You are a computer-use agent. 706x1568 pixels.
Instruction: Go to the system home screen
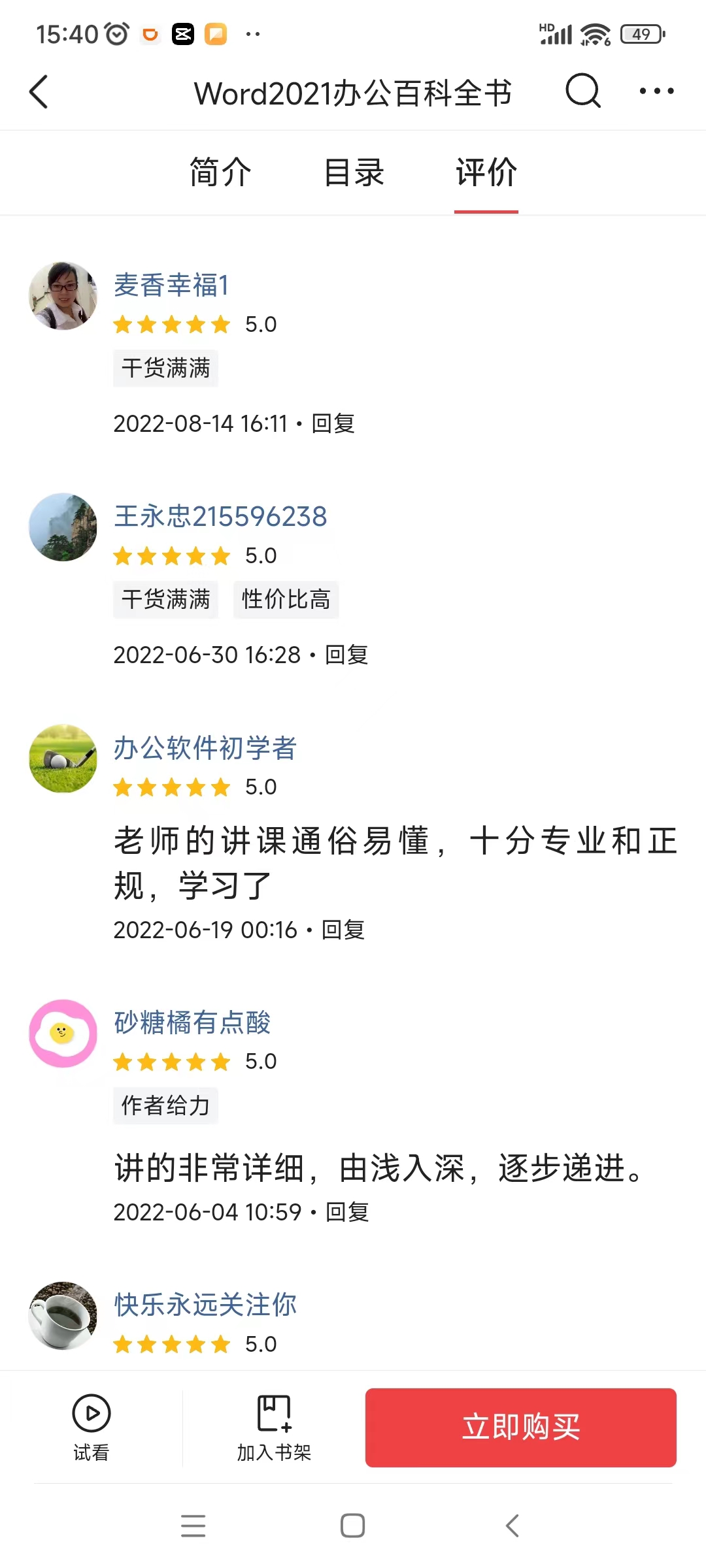point(352,1526)
